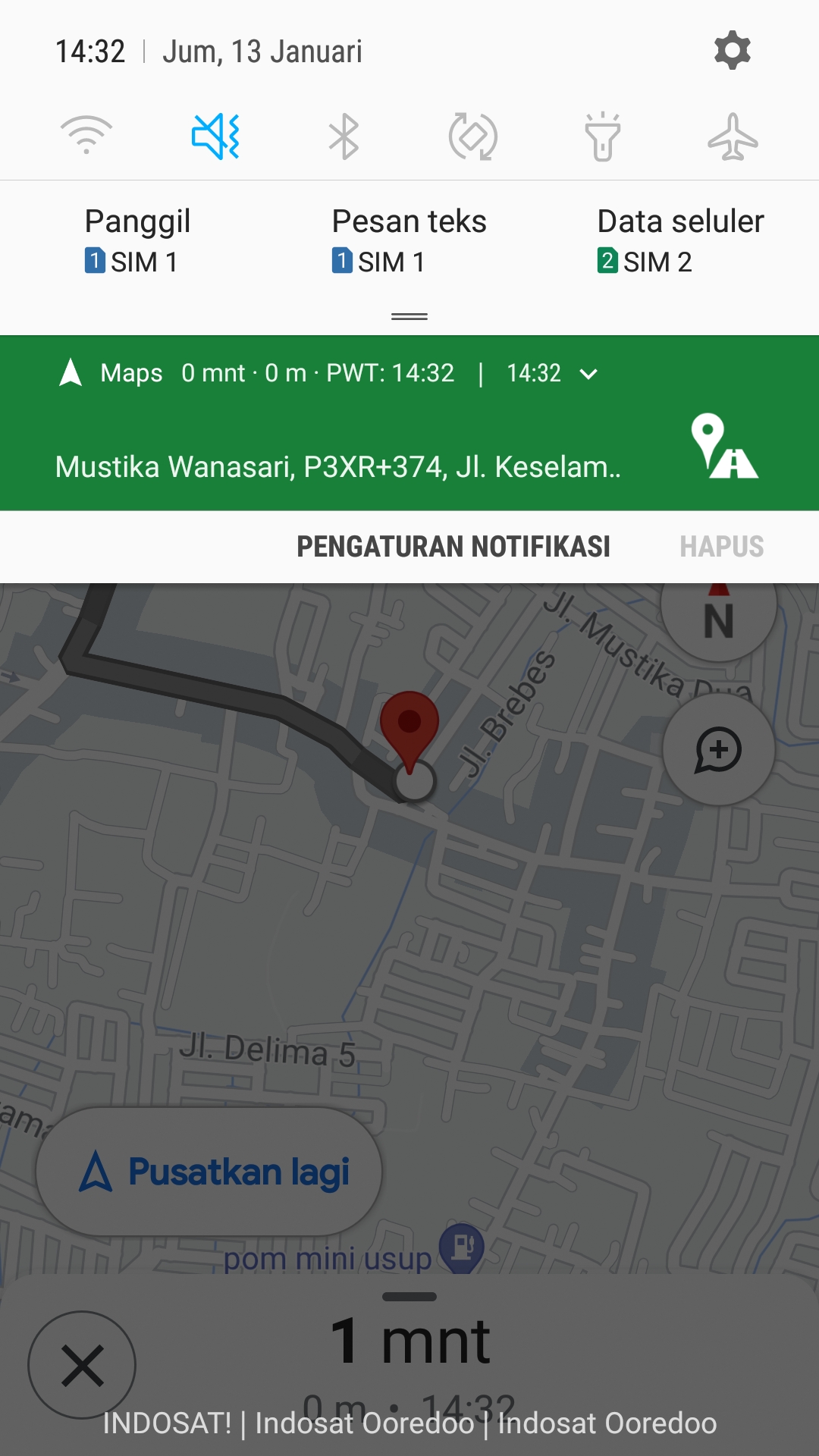The width and height of the screenshot is (819, 1456).
Task: Collapse the Maps notification chevron
Action: [x=588, y=374]
